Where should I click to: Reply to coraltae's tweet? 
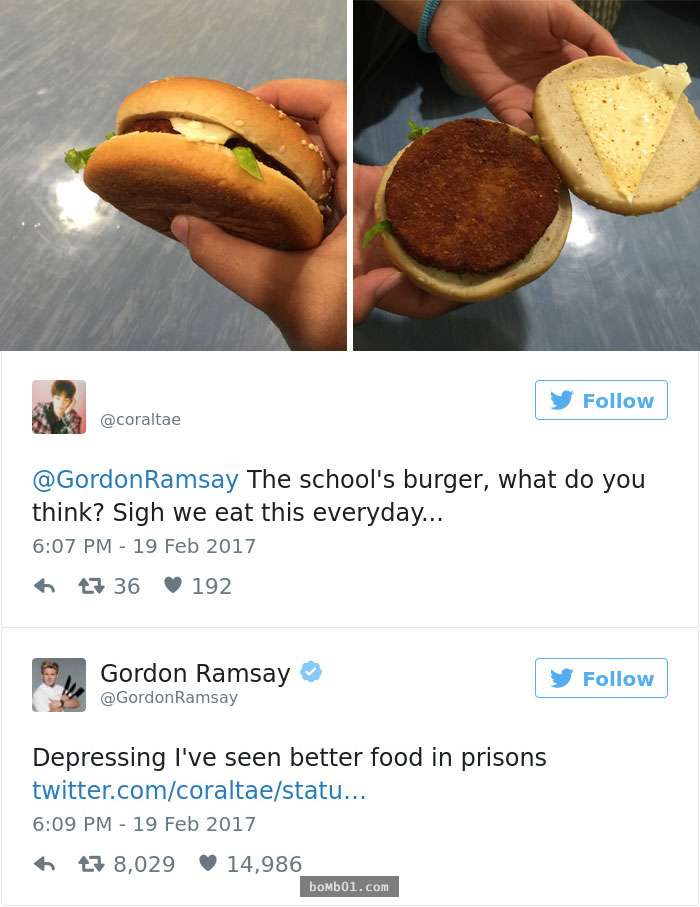point(44,587)
